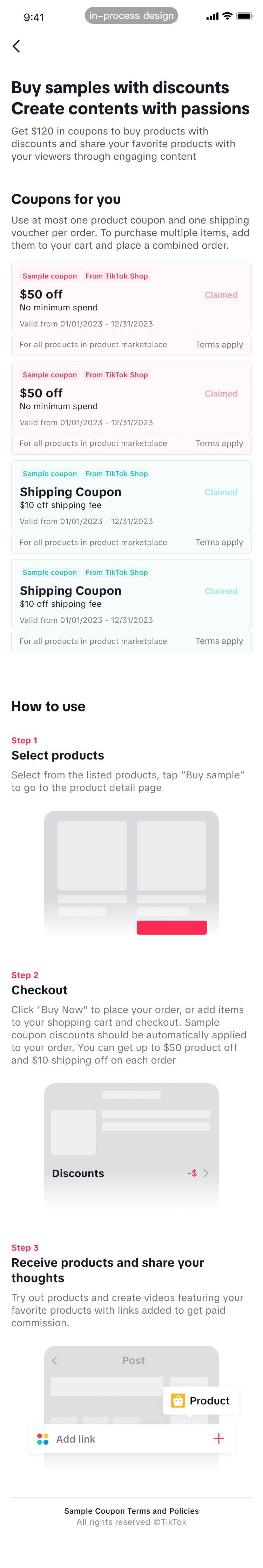This screenshot has height=1568, width=263.
Task: View Terms apply on second Shipping Coupon
Action: click(218, 641)
